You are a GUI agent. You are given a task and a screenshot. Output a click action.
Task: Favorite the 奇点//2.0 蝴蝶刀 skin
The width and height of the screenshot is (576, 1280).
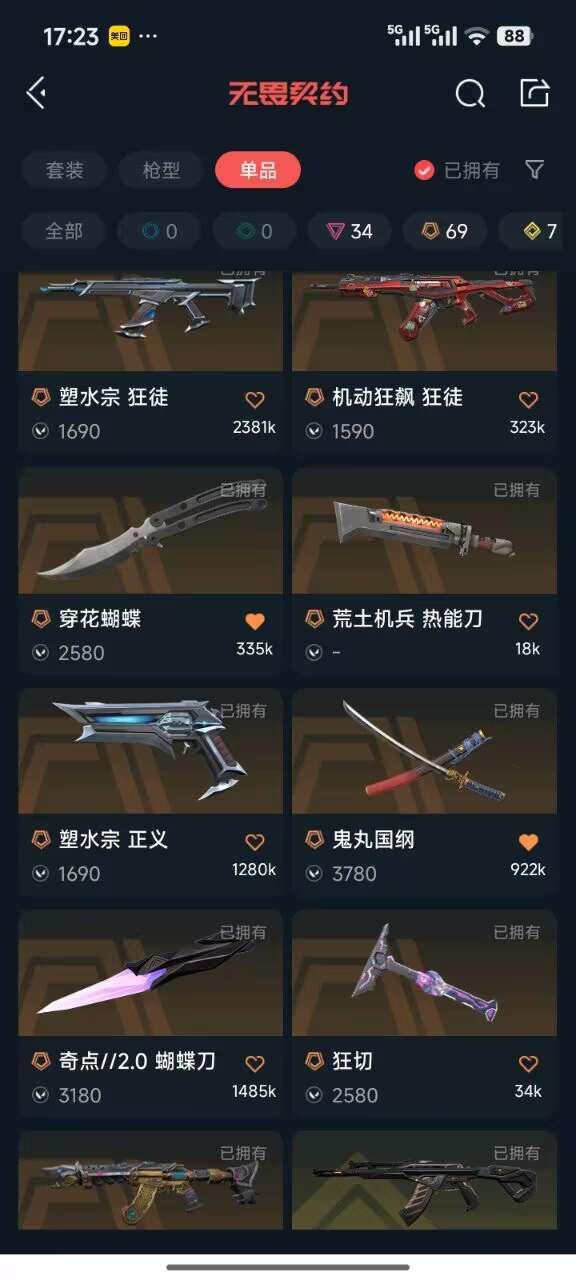255,1063
